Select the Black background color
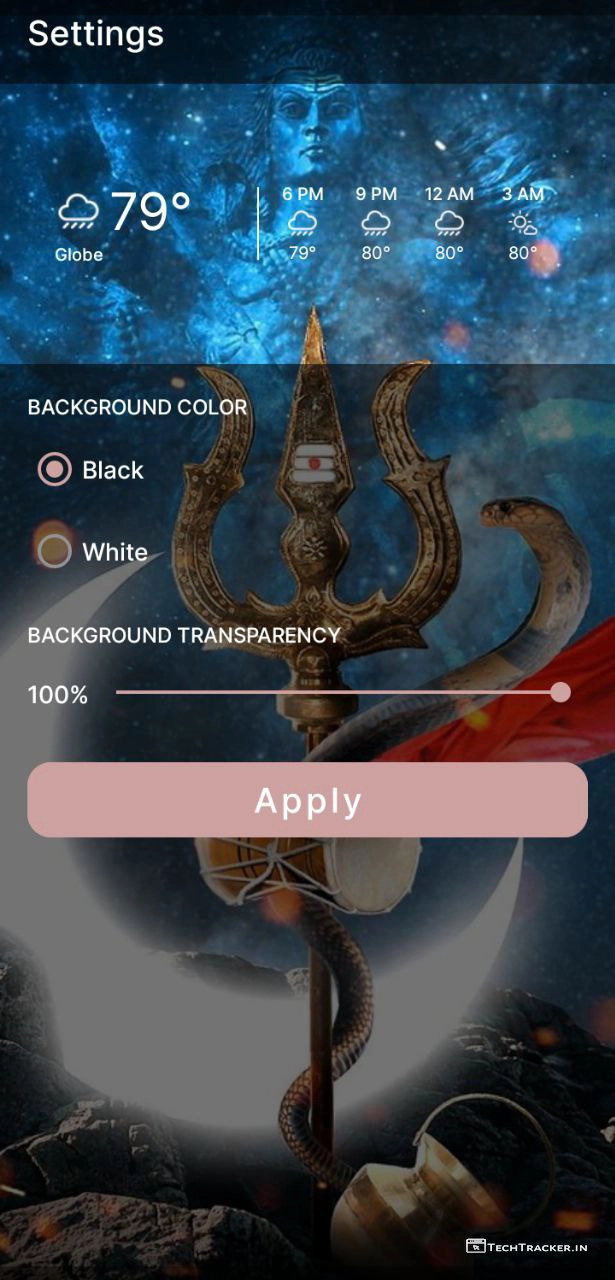Viewport: 615px width, 1280px height. click(x=55, y=469)
